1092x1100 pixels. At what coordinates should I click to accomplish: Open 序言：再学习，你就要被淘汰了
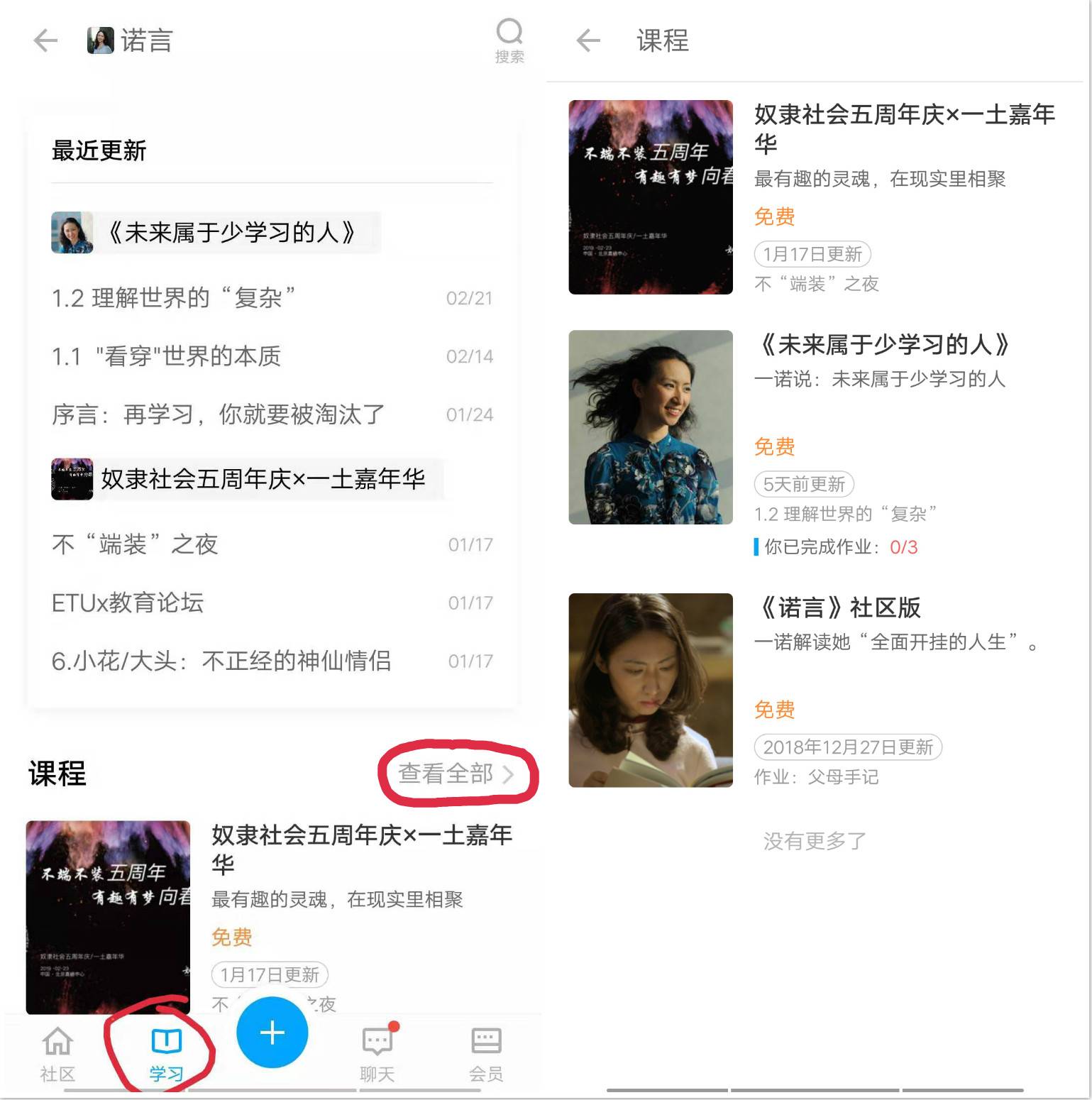272,414
